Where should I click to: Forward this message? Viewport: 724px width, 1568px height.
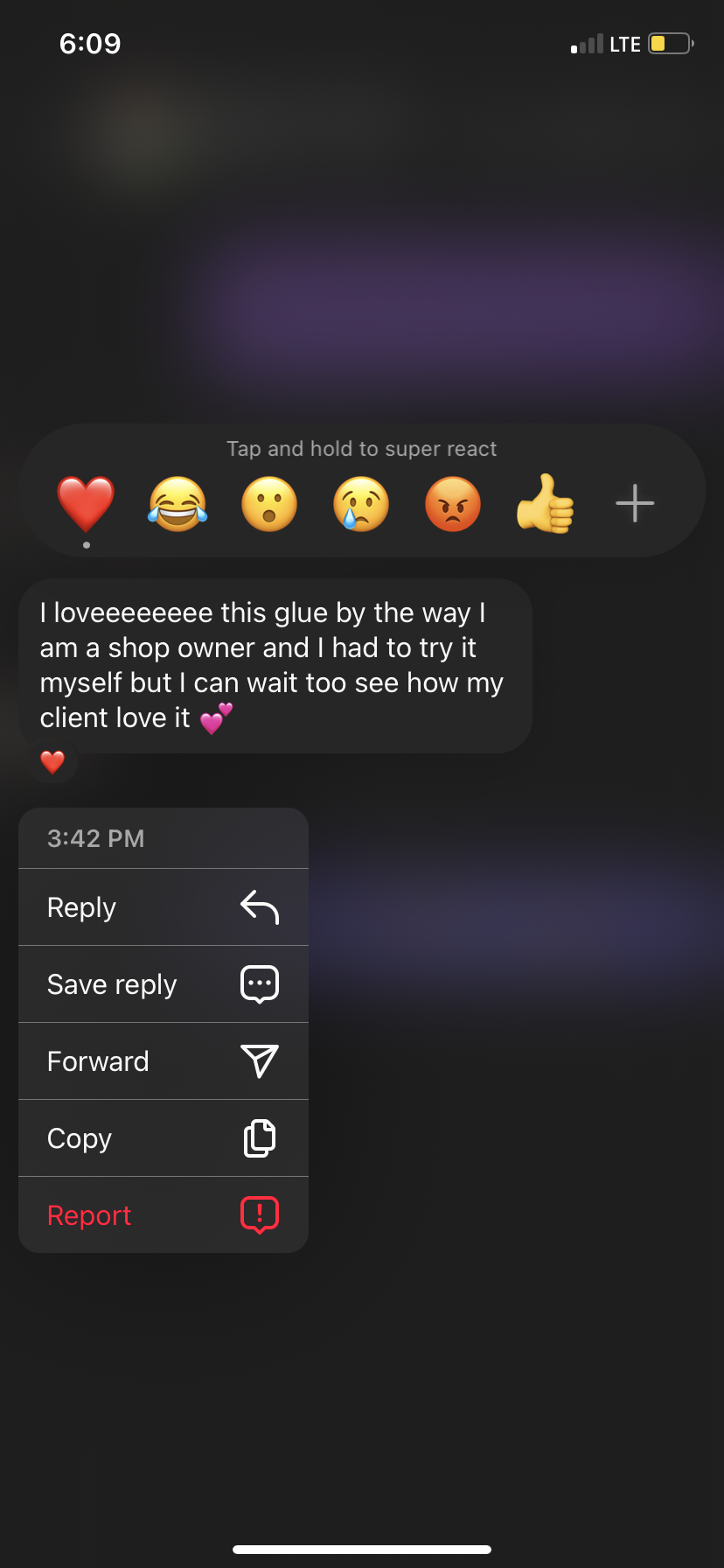pos(164,1061)
